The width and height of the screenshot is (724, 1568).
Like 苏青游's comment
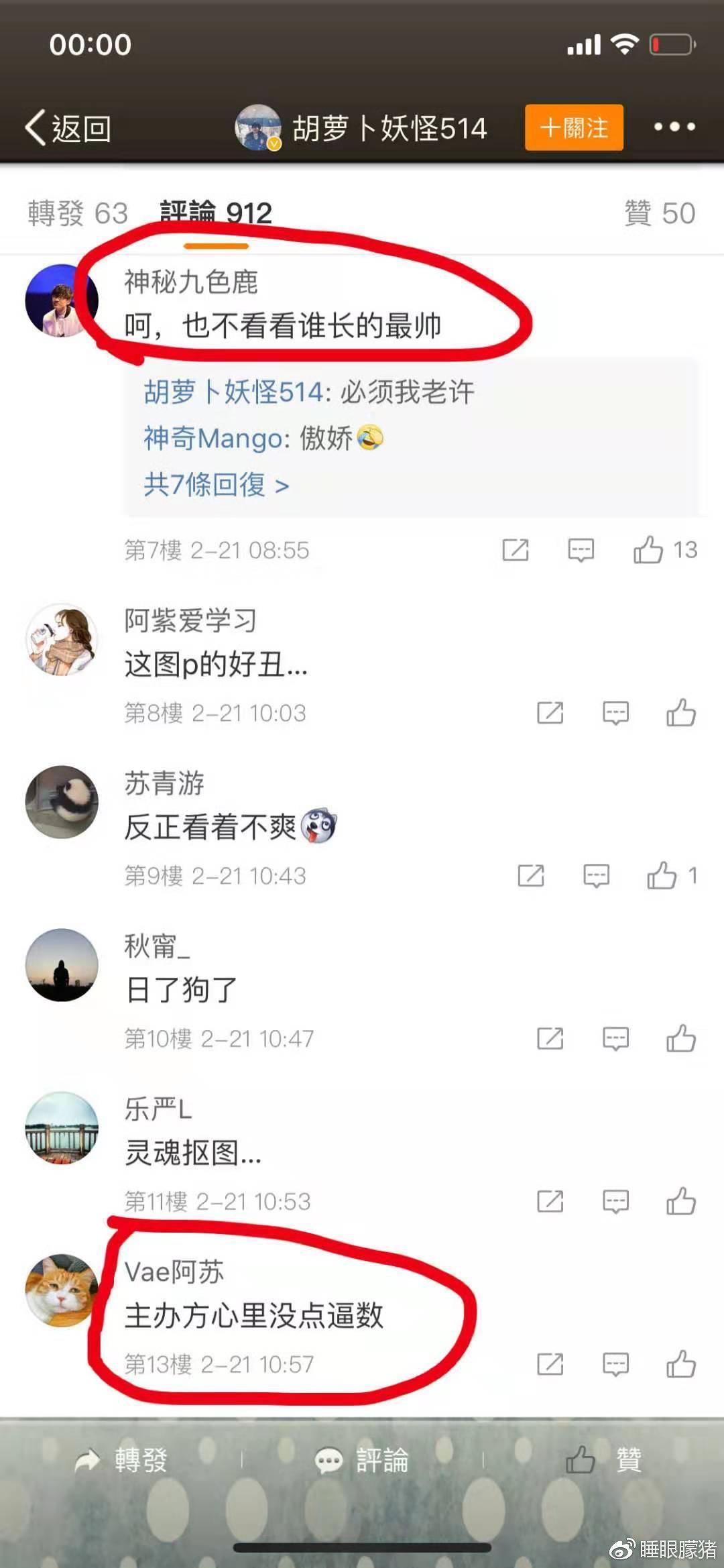coord(662,875)
